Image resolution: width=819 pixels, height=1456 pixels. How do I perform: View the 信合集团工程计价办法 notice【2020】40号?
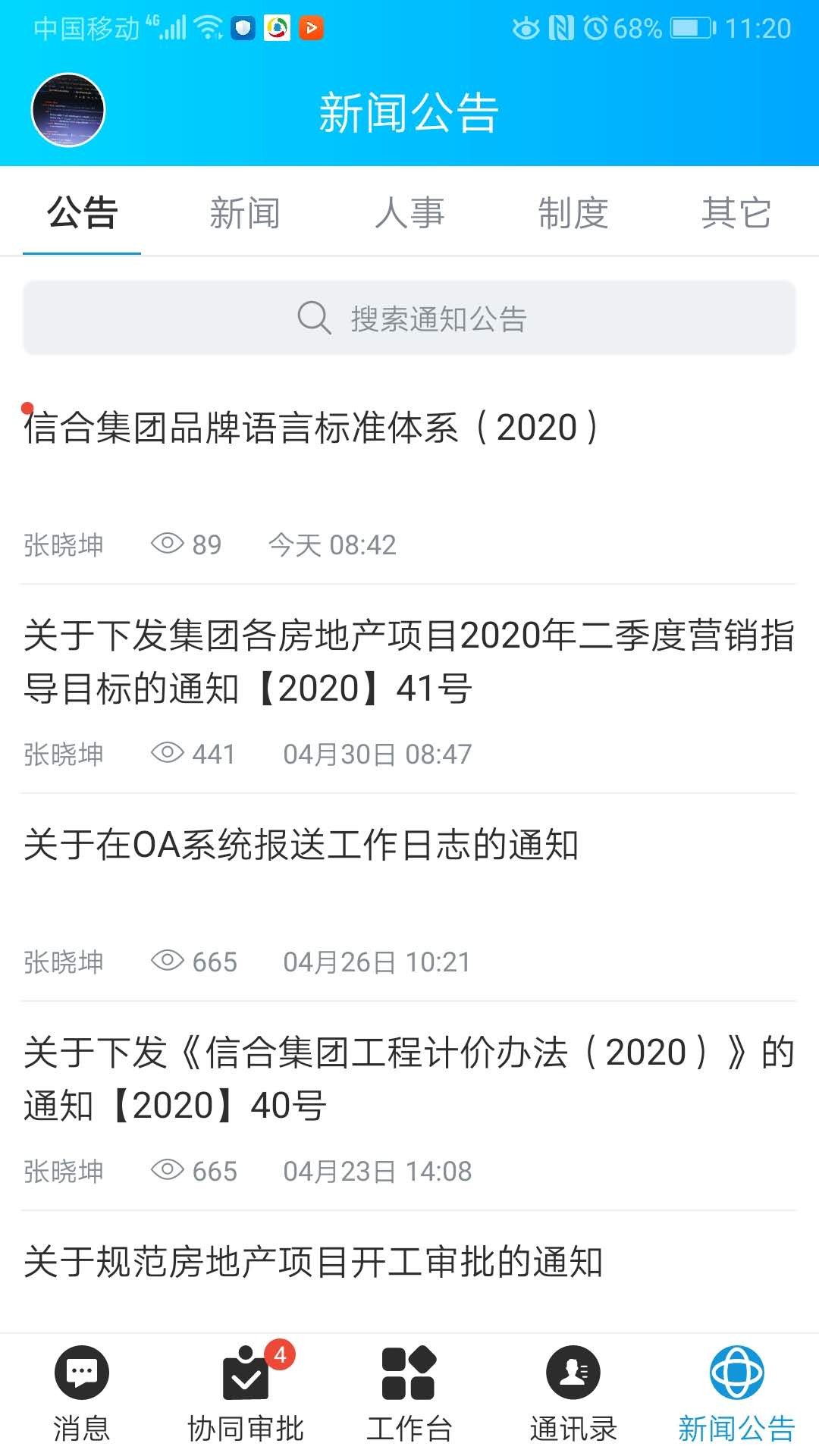pos(408,1078)
